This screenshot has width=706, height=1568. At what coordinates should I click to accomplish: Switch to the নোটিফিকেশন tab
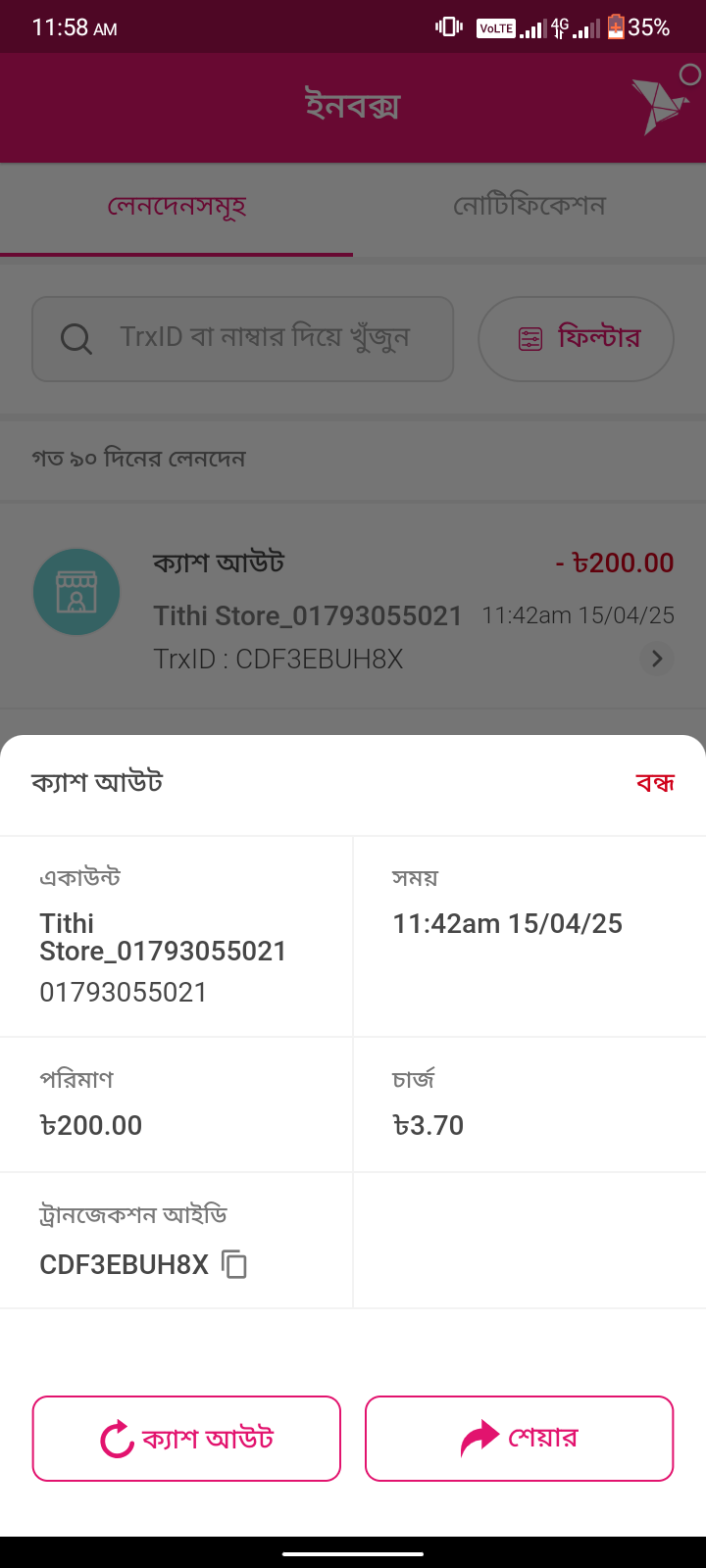tap(529, 206)
